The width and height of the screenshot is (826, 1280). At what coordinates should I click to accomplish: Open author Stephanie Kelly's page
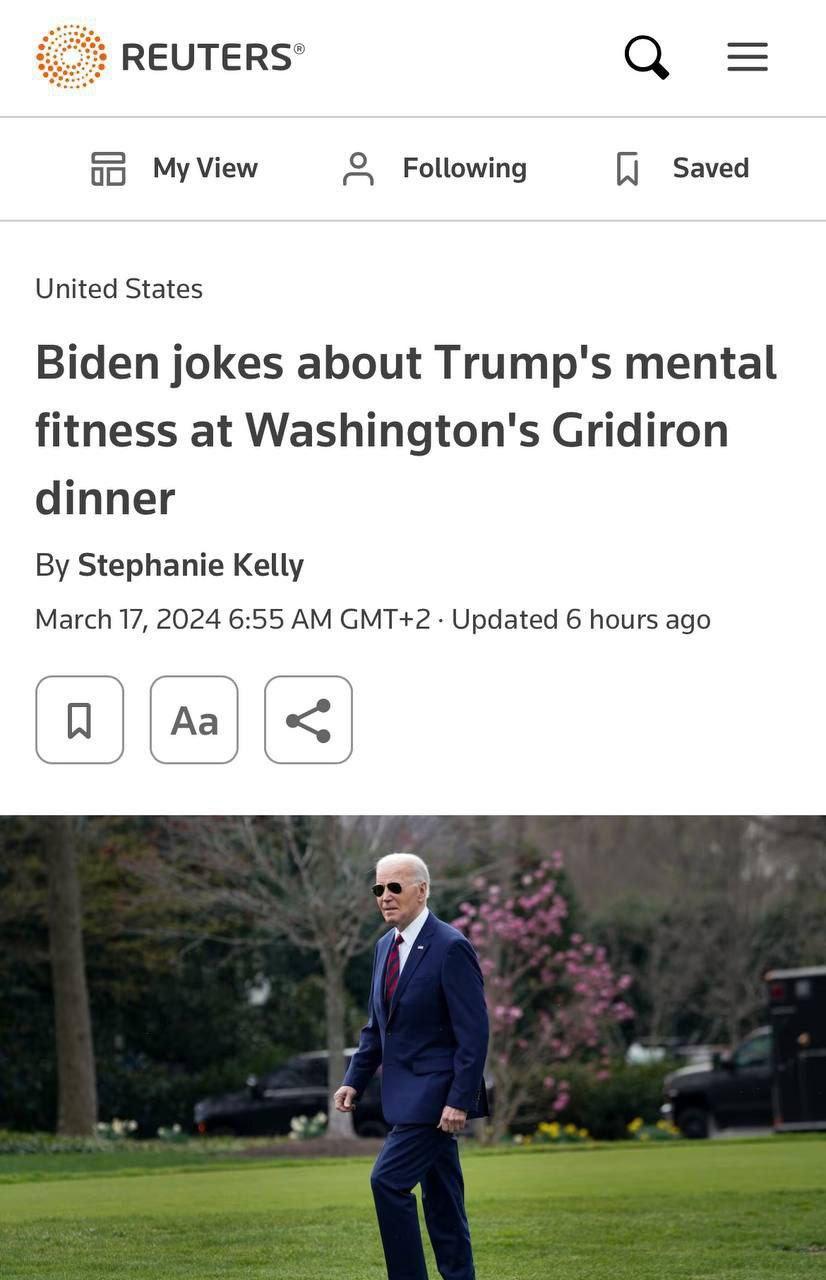pyautogui.click(x=190, y=565)
